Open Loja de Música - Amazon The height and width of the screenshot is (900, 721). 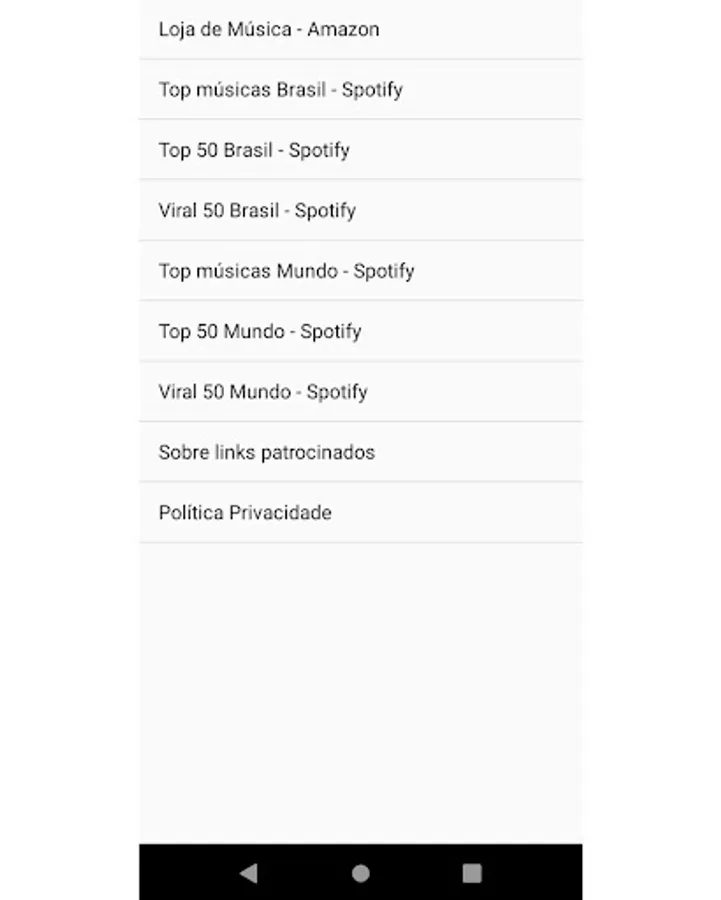(x=269, y=30)
